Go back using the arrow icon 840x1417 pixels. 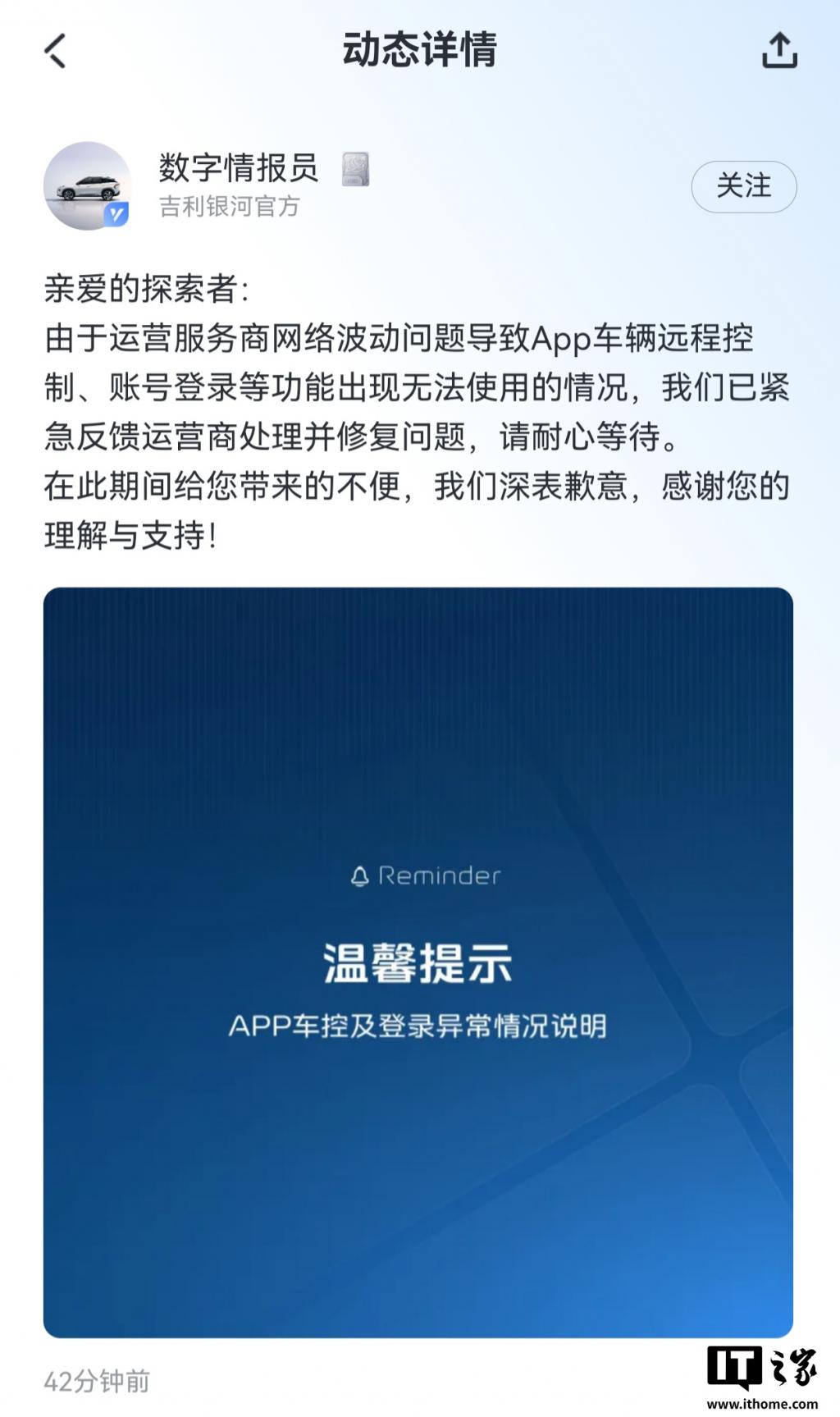click(55, 51)
